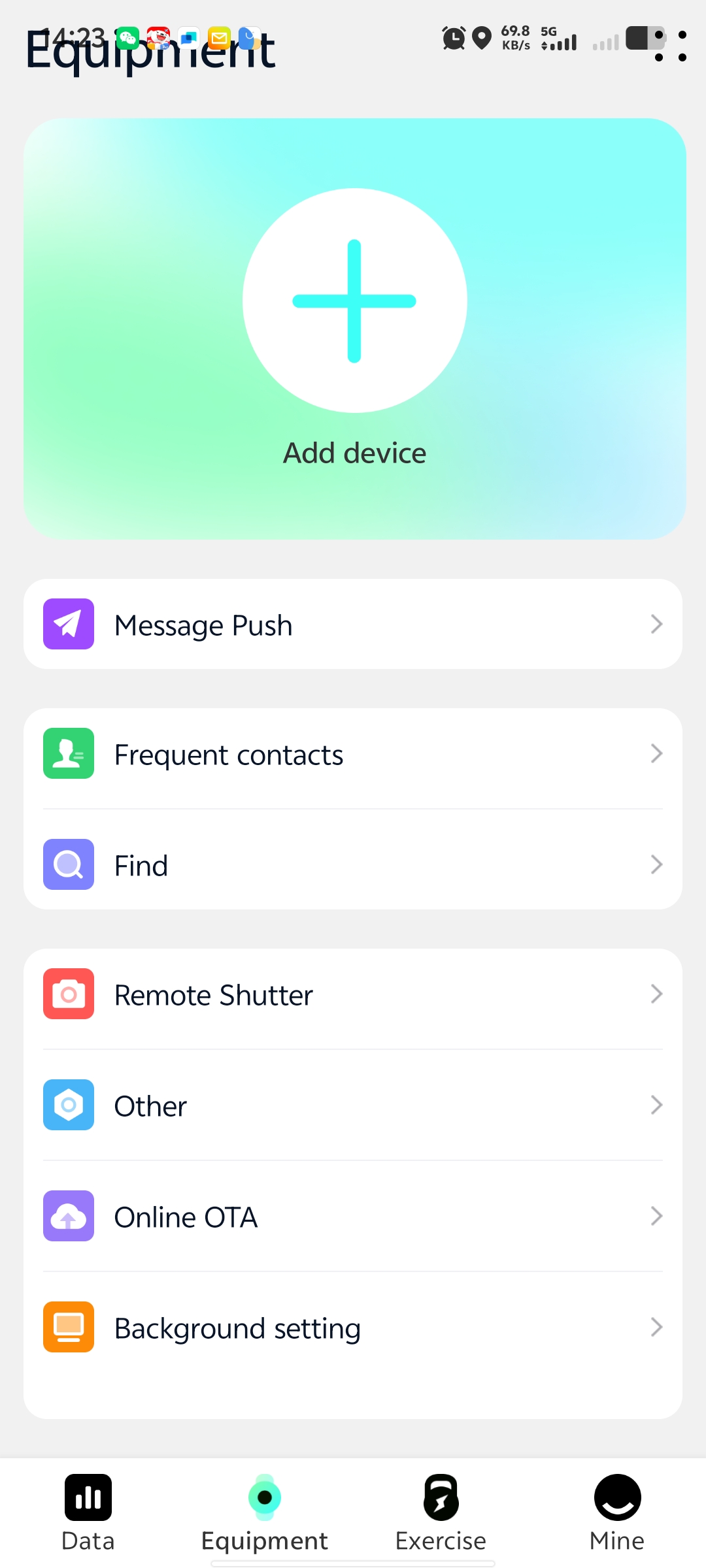Open the four-dot menu icon
Screen dimensions: 706x1568
671,46
